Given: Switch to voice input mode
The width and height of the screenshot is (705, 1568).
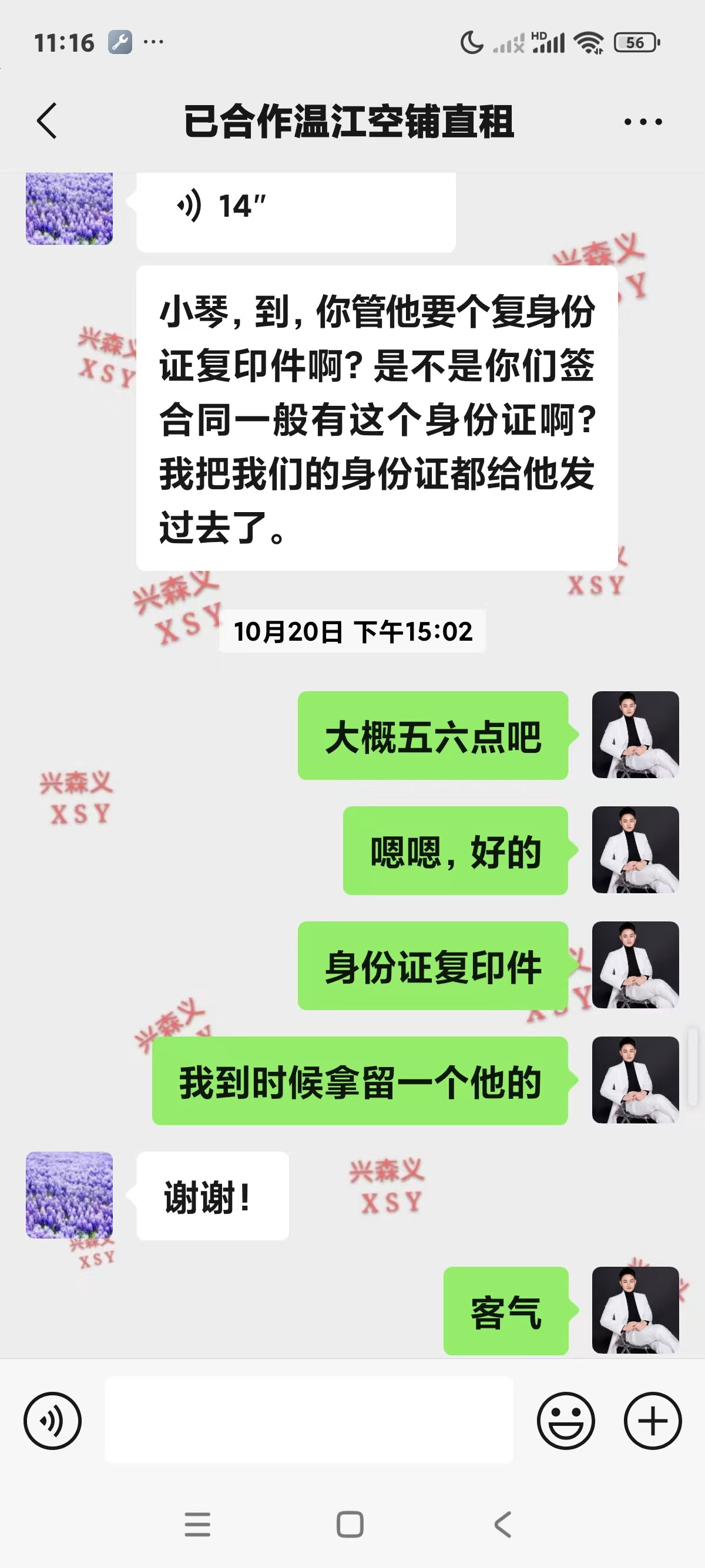Looking at the screenshot, I should [x=52, y=1420].
